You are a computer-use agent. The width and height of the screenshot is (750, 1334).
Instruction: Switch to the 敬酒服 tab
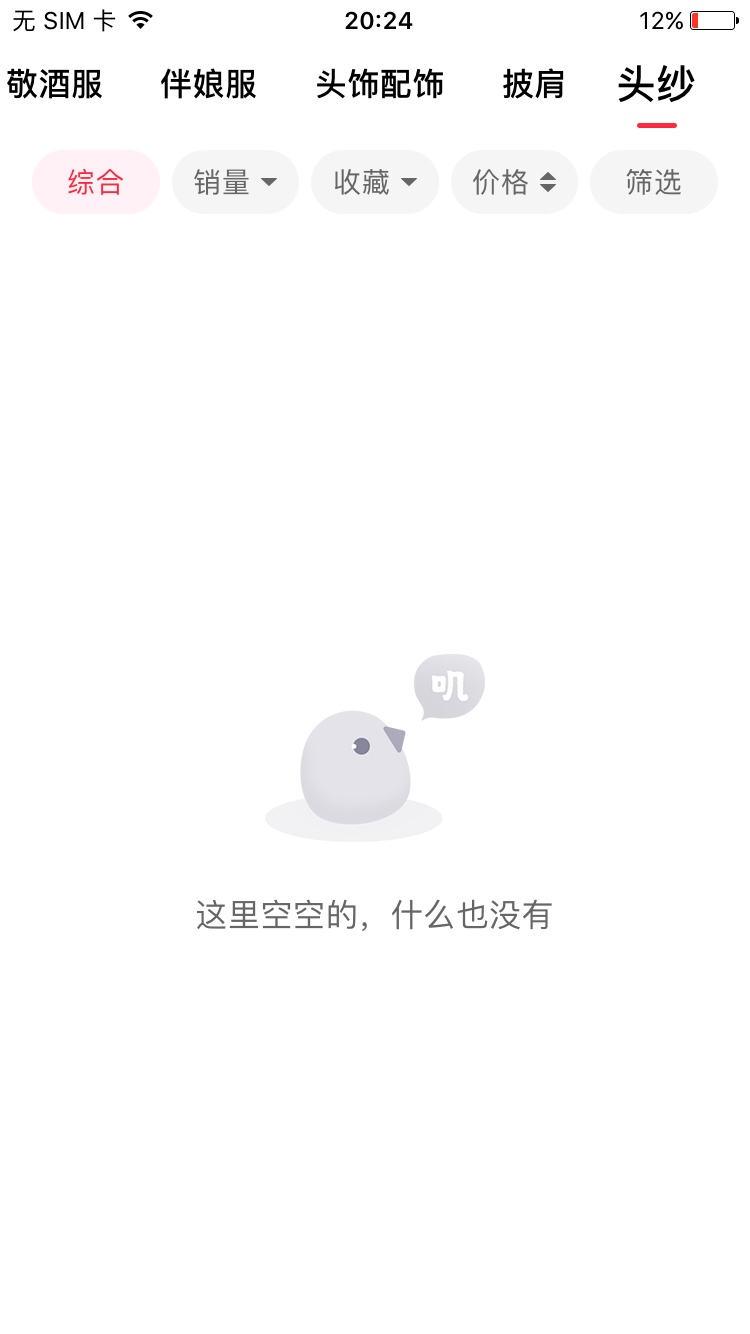click(55, 85)
